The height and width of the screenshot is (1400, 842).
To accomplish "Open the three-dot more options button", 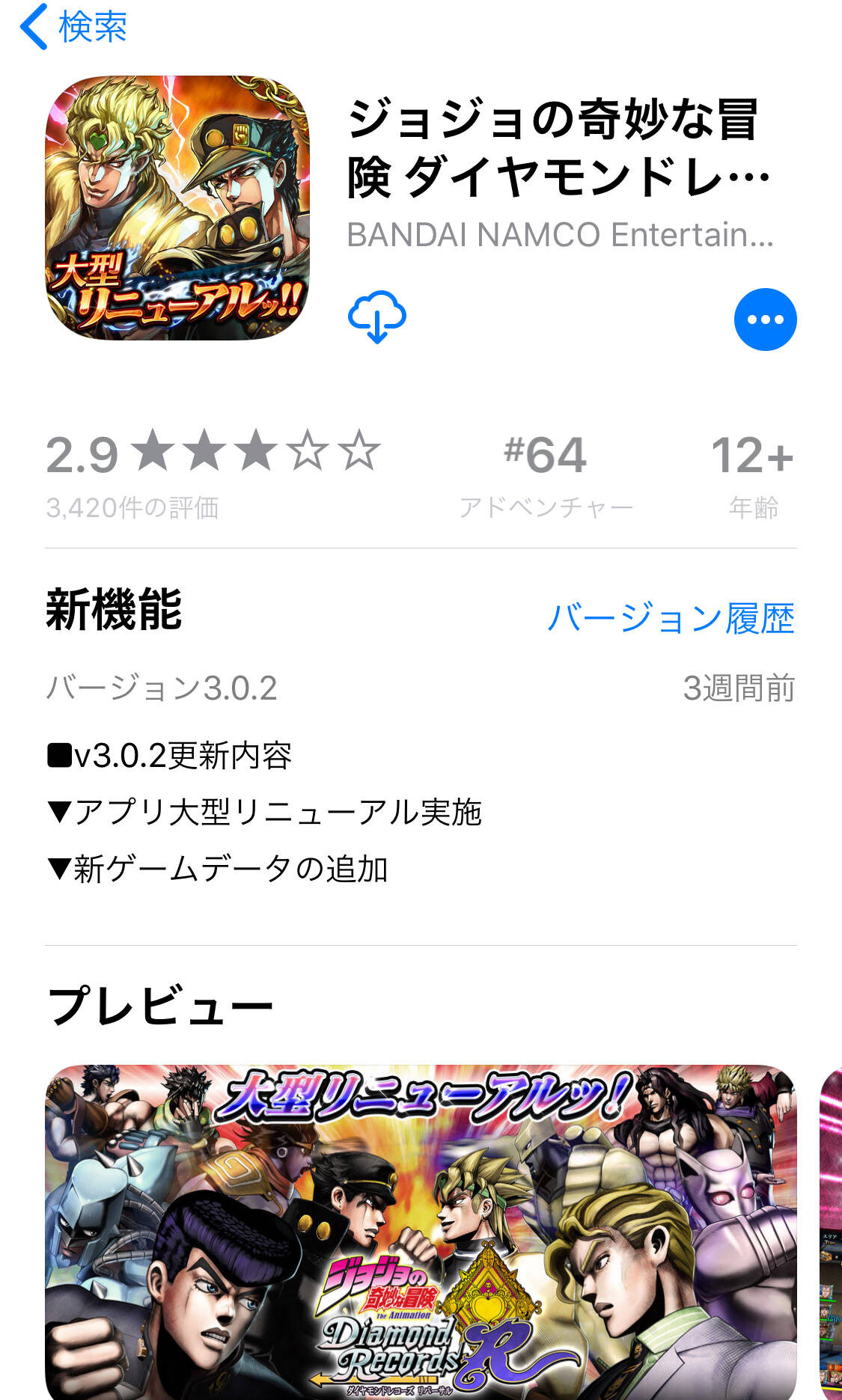I will 765,320.
